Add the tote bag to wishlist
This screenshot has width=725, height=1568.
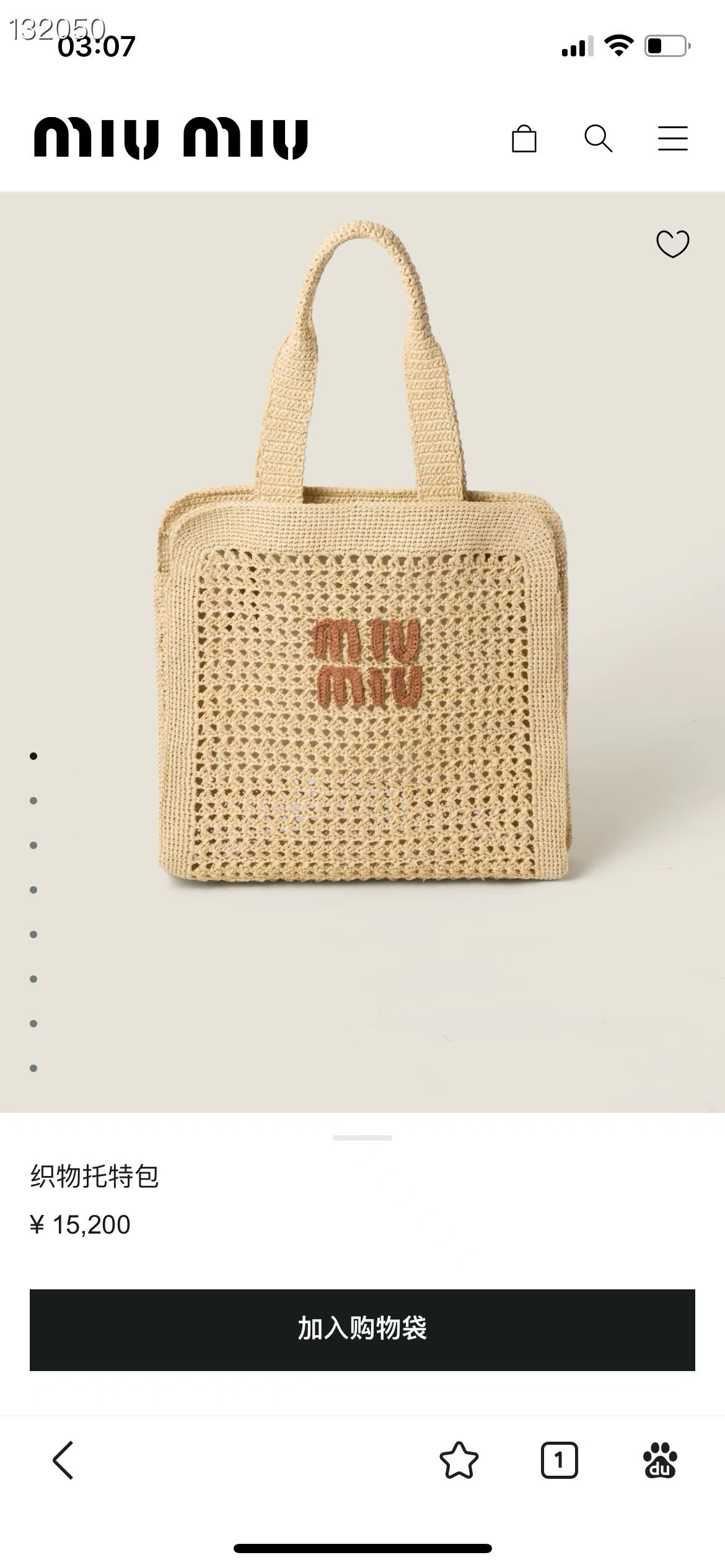[x=672, y=243]
